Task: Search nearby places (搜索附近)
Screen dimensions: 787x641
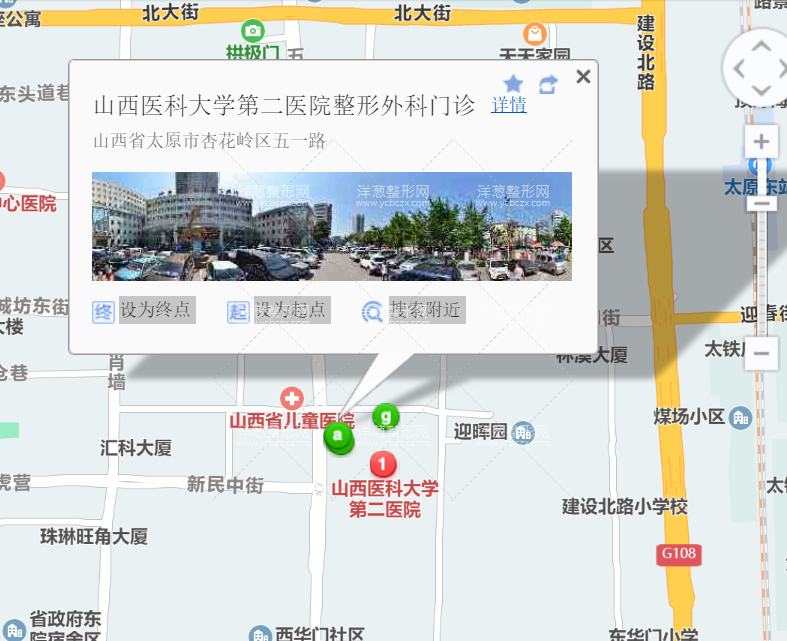Action: point(413,310)
